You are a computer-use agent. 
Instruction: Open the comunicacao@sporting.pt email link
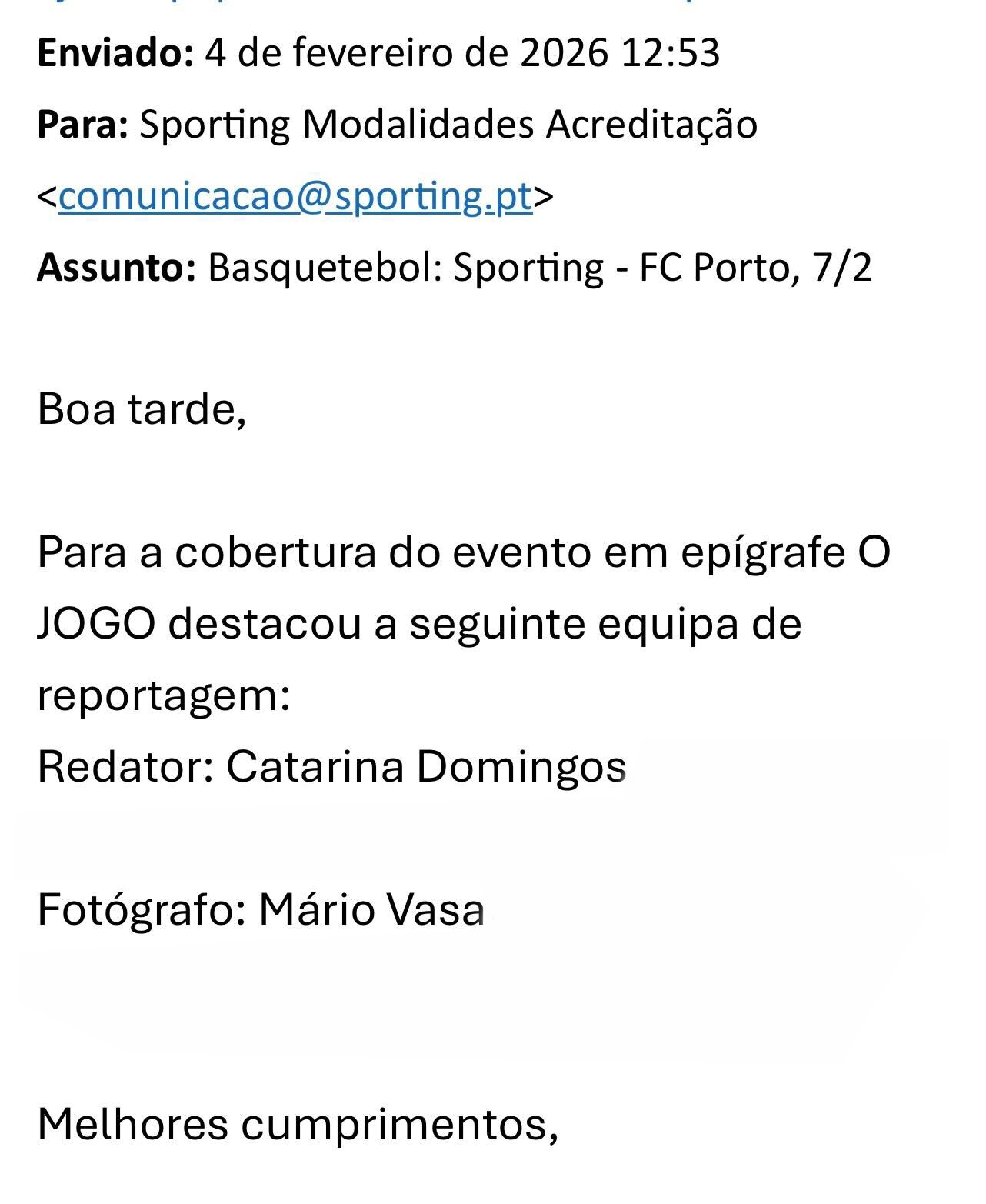pyautogui.click(x=295, y=196)
